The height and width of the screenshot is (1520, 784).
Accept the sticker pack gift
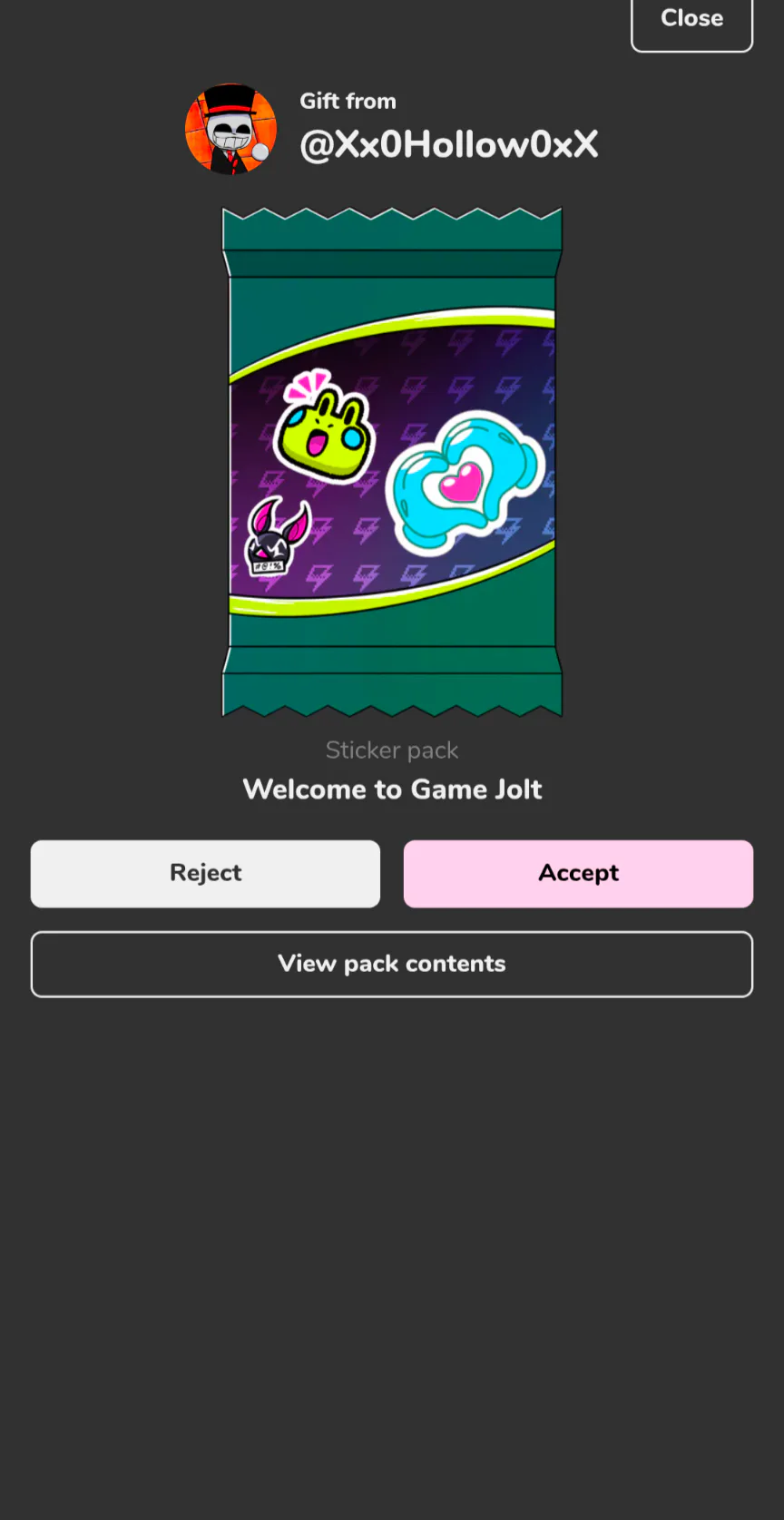(x=578, y=873)
